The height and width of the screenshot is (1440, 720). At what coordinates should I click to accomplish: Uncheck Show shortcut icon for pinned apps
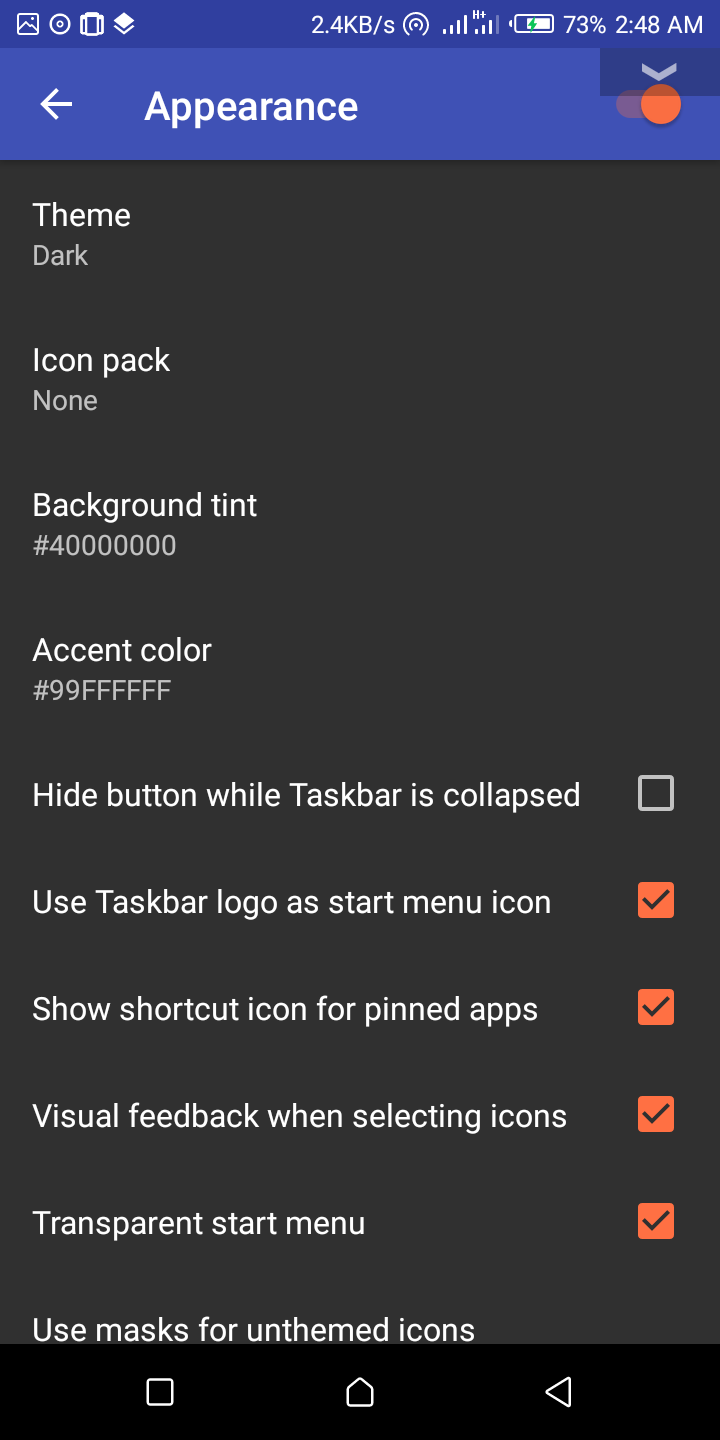[x=656, y=1008]
